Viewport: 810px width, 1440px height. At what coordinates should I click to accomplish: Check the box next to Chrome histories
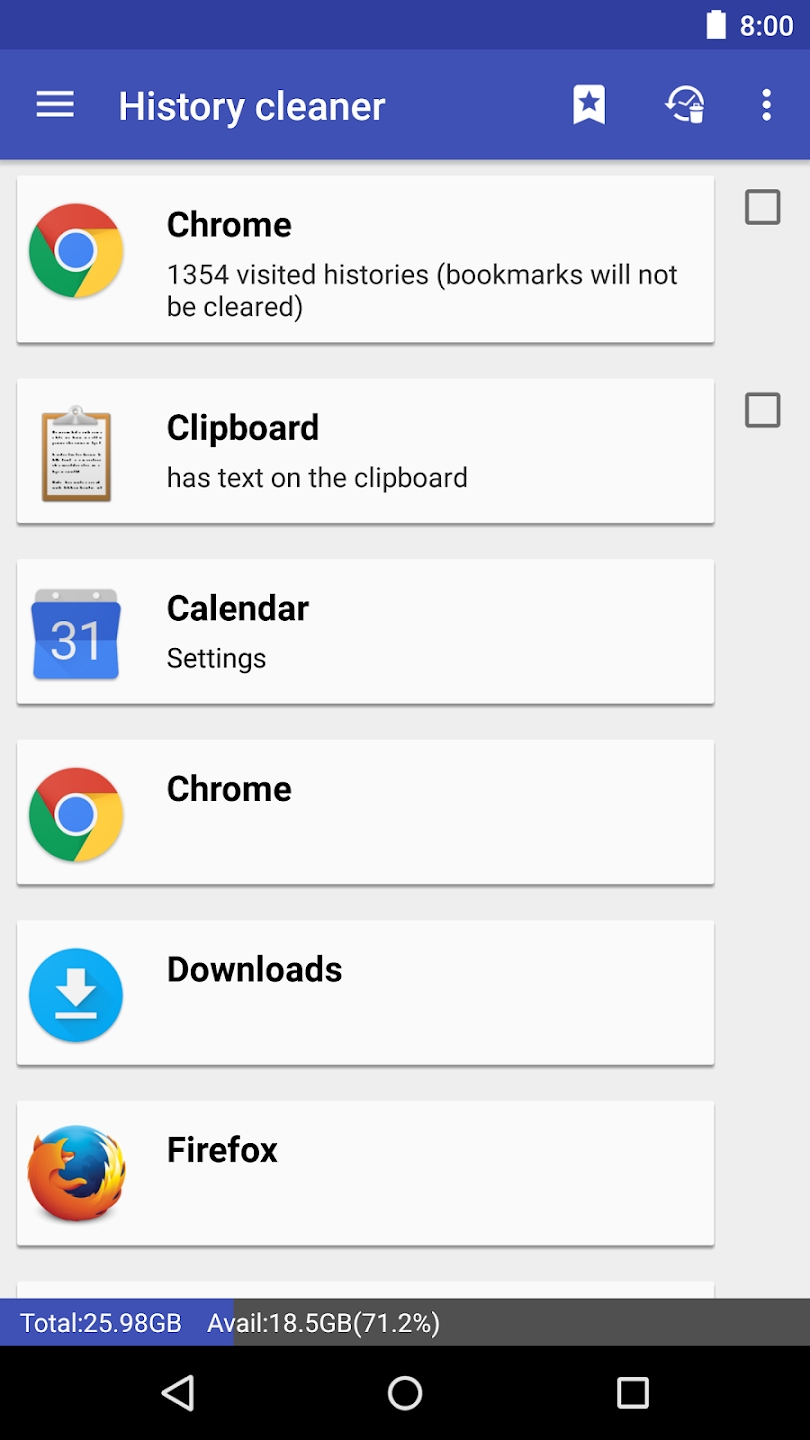pyautogui.click(x=762, y=208)
